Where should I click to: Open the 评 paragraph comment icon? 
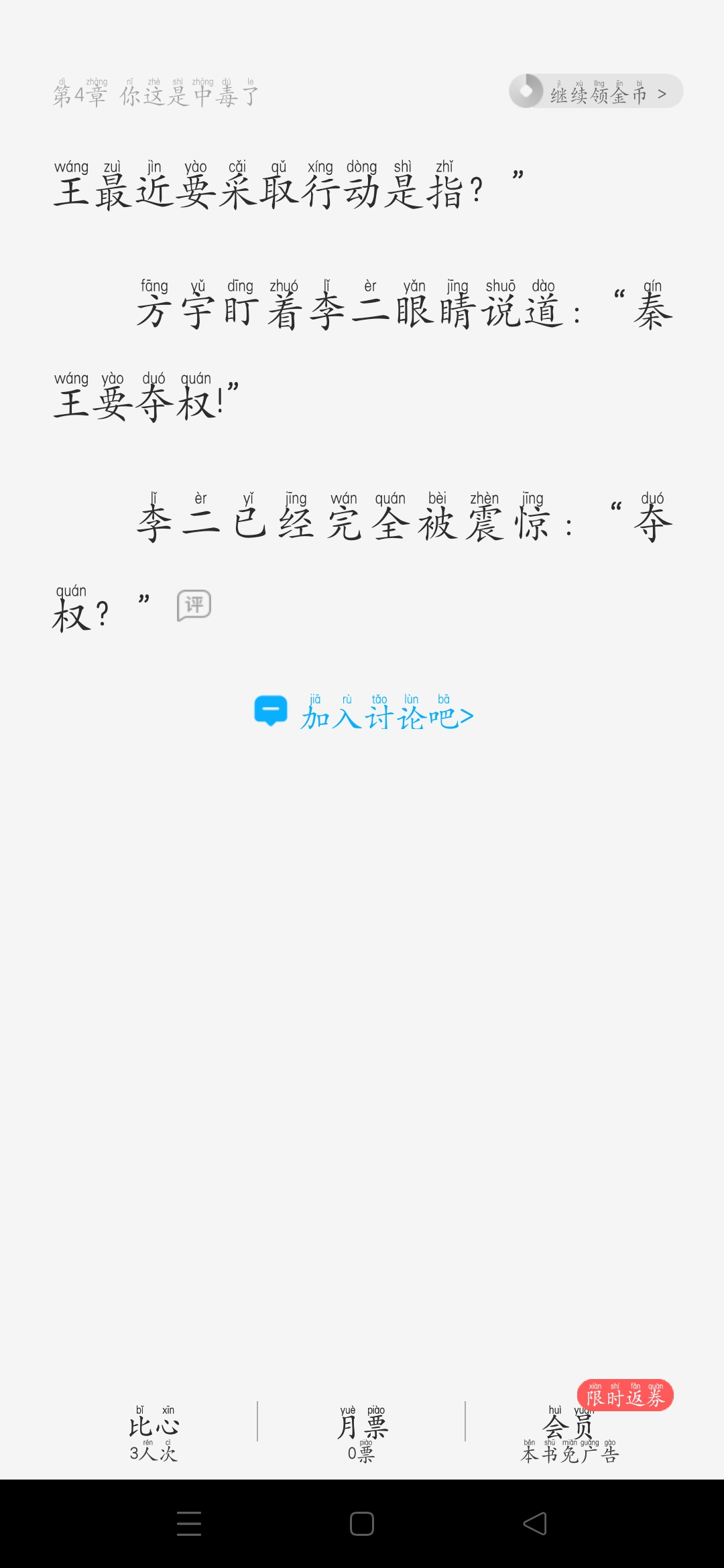[194, 605]
